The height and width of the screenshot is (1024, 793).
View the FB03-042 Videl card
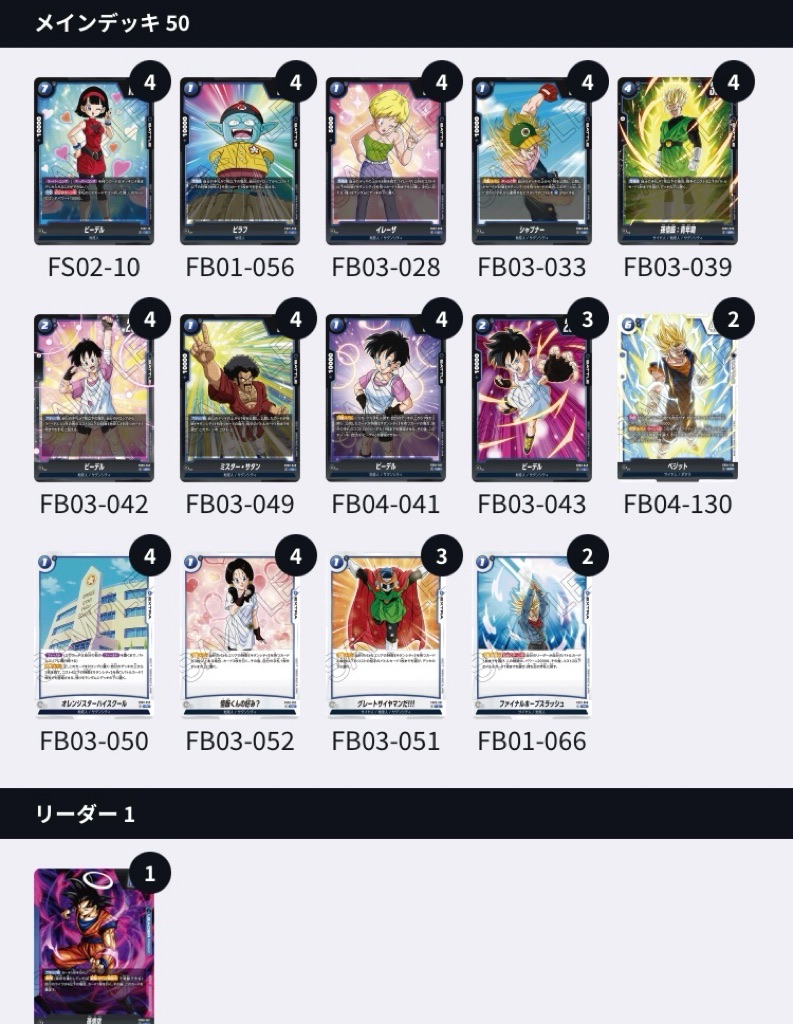tap(94, 398)
